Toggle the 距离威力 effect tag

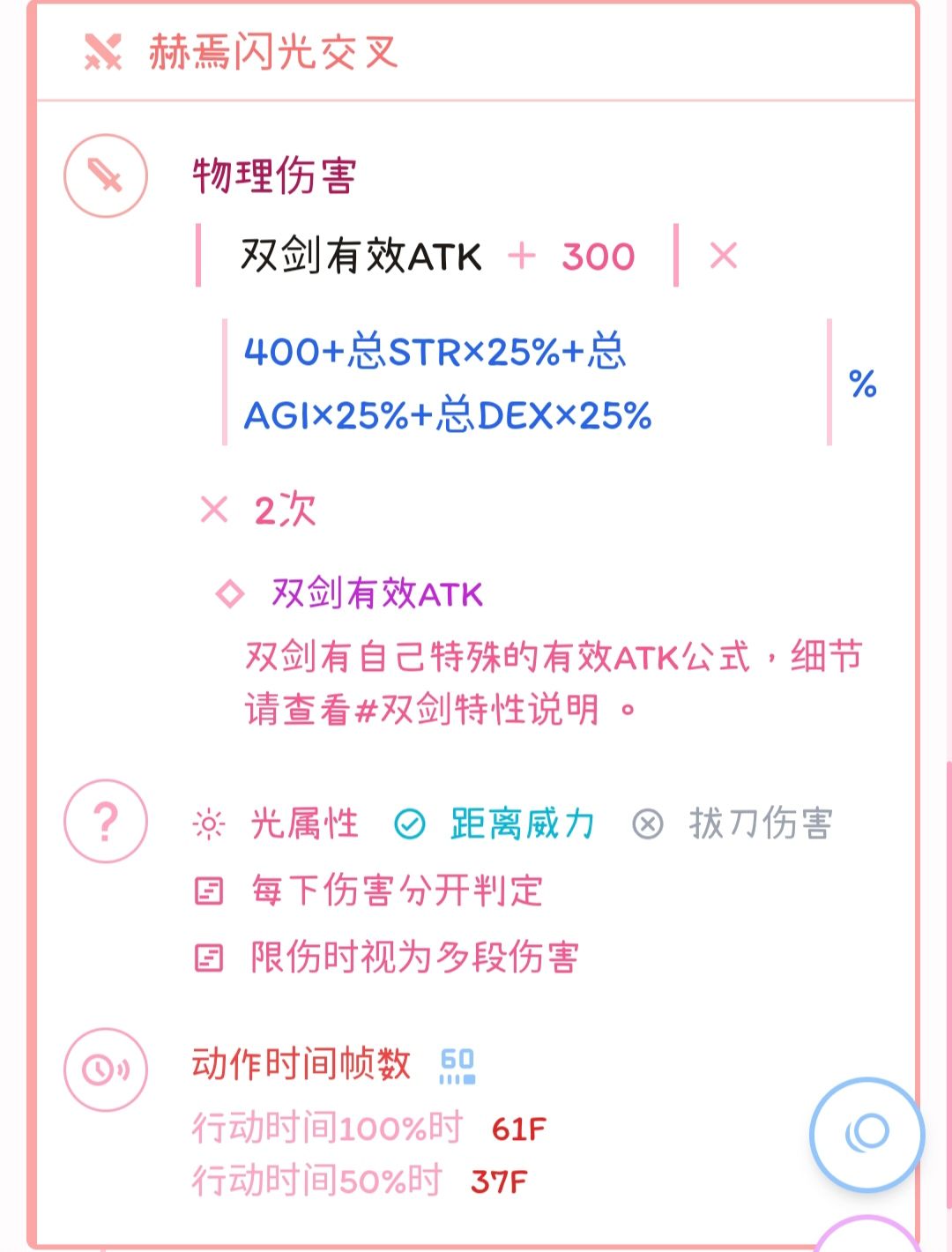(520, 824)
